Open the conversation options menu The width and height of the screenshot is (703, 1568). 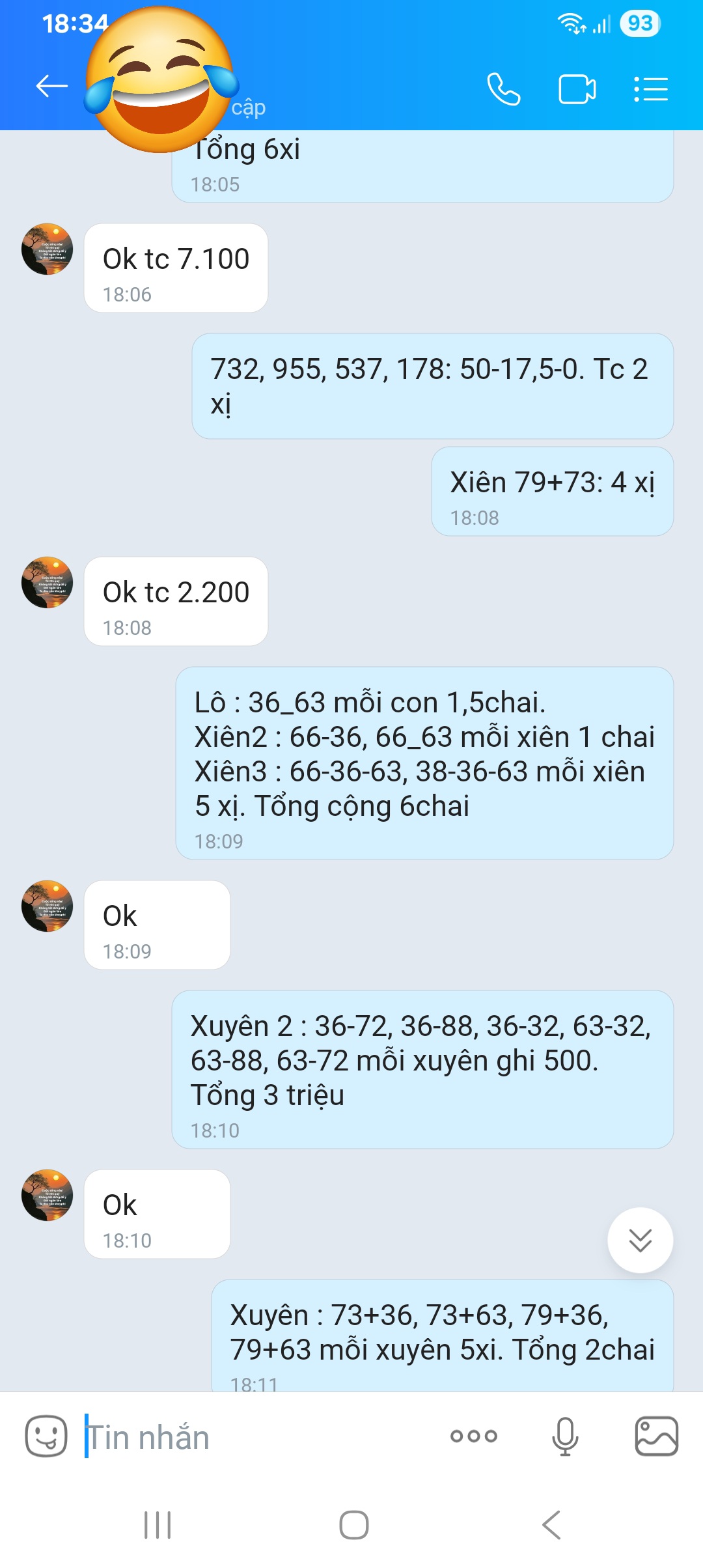[651, 89]
